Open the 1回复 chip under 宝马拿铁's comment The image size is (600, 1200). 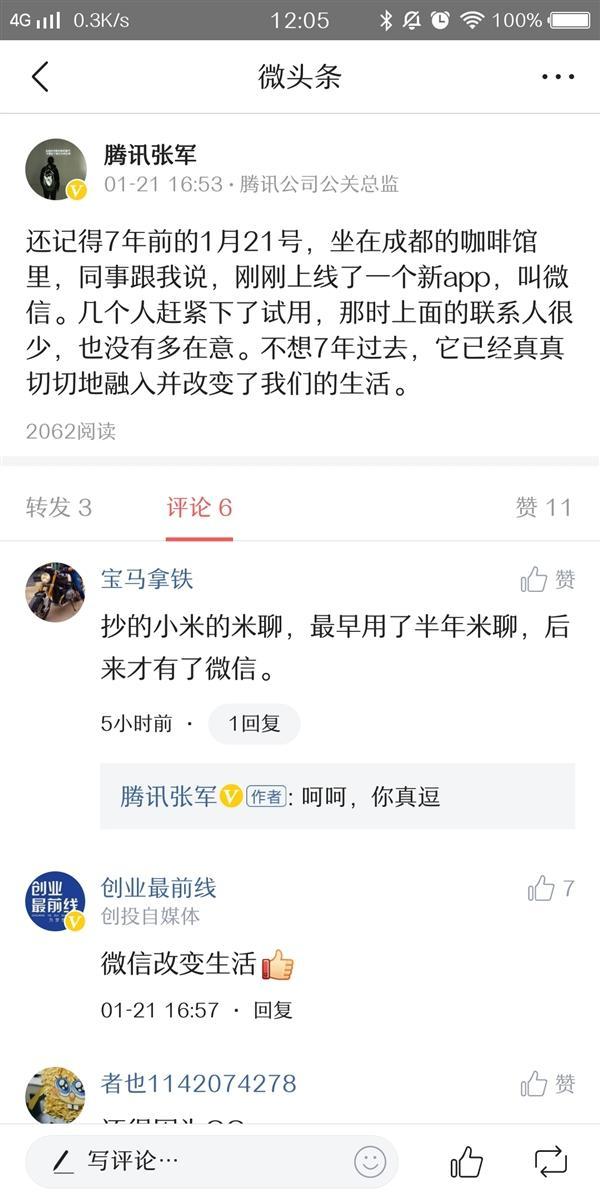254,724
